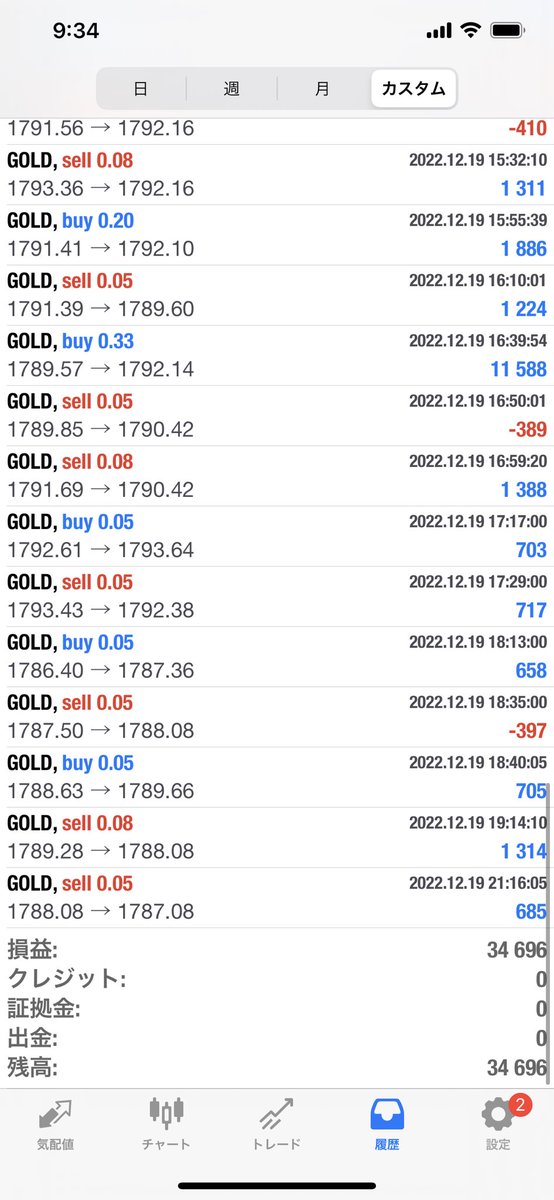The width and height of the screenshot is (554, 1200).
Task: Choose the カスタム period filter
Action: (x=413, y=88)
